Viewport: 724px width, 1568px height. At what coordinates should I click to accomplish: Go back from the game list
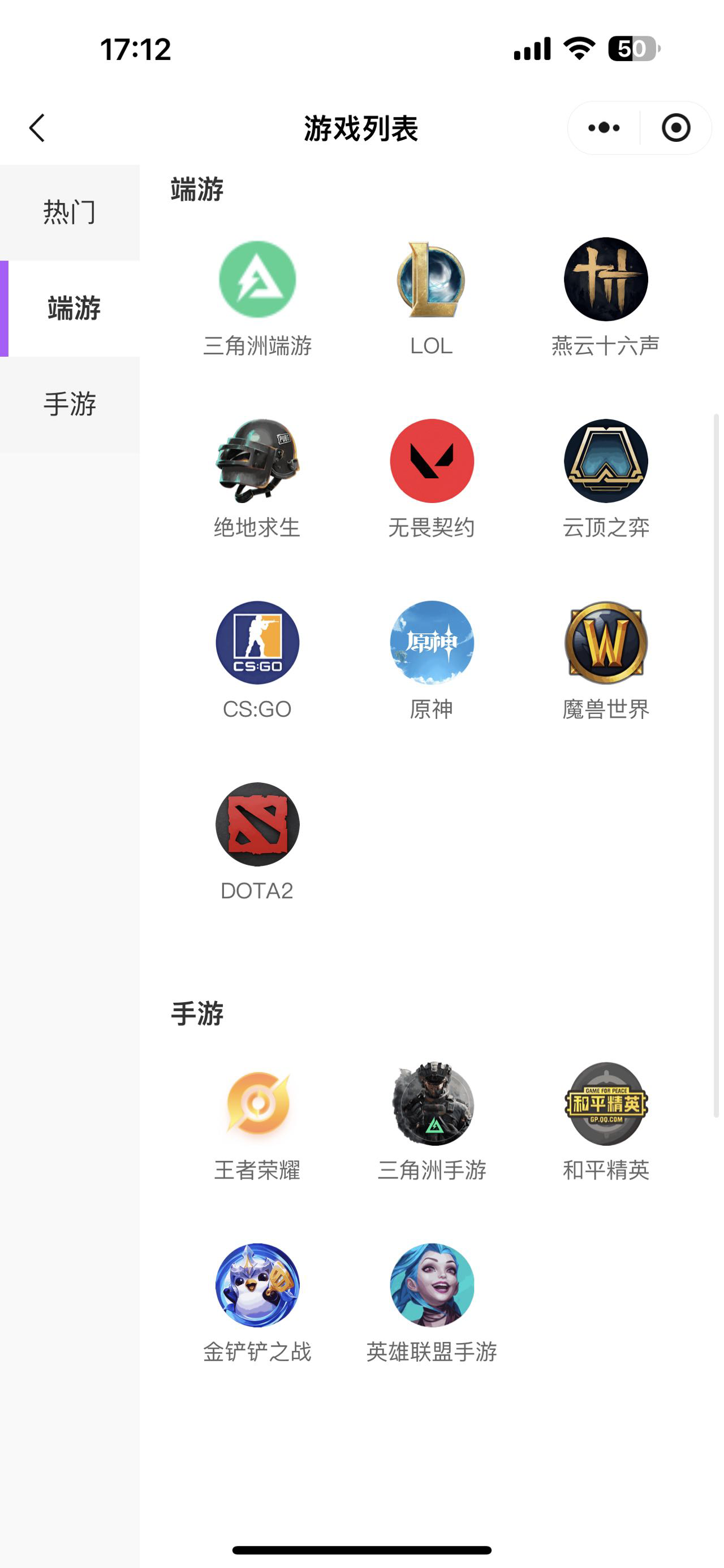click(37, 128)
